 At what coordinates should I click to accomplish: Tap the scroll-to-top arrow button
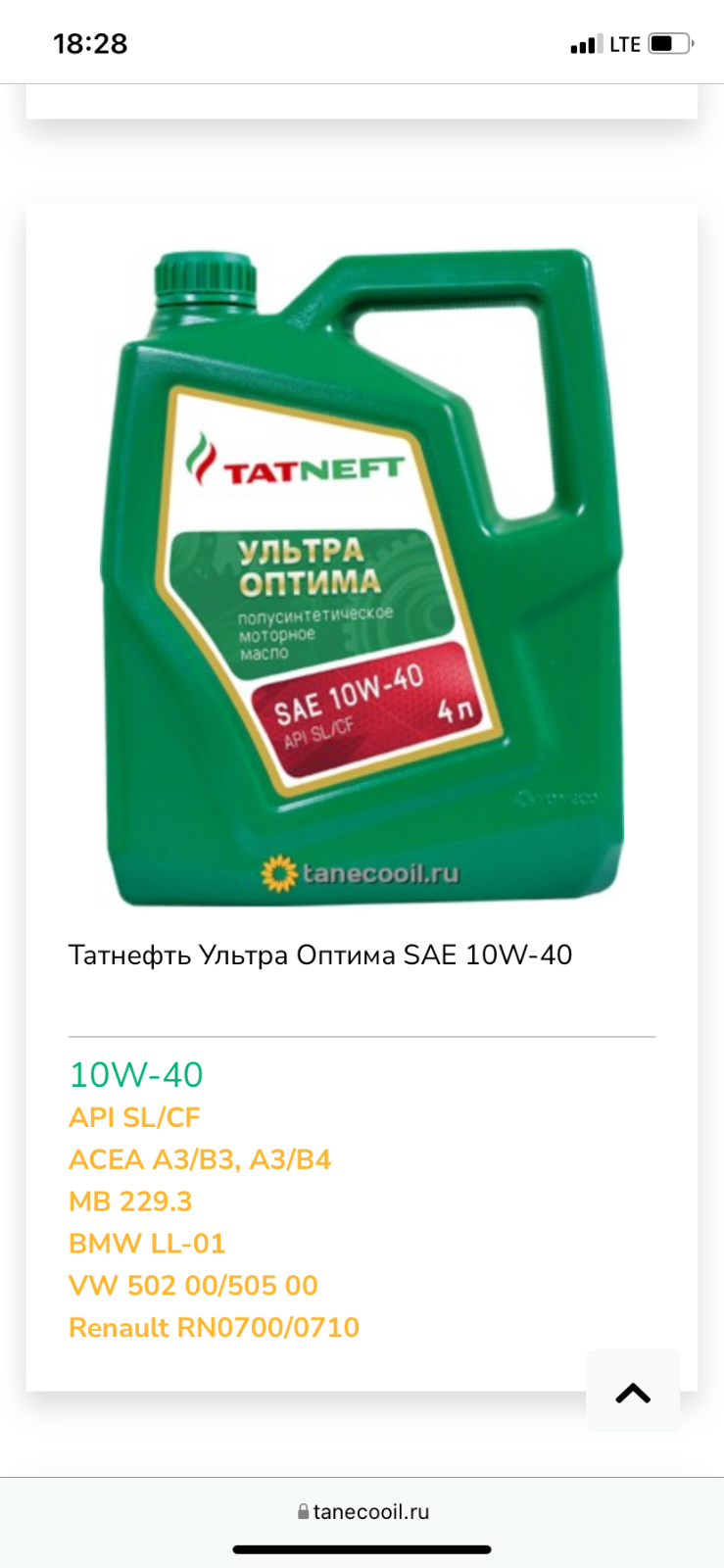(x=633, y=1392)
